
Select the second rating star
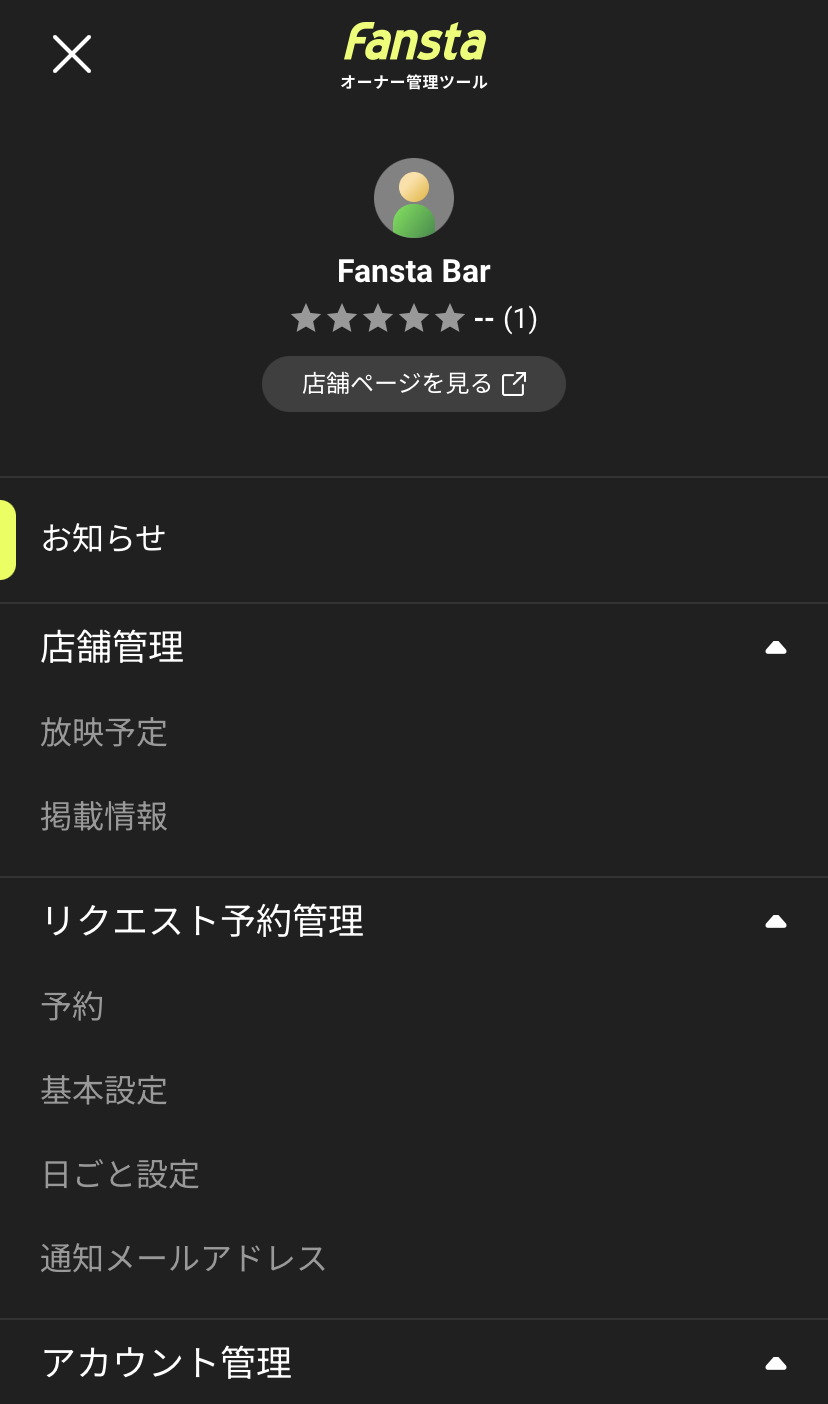343,318
